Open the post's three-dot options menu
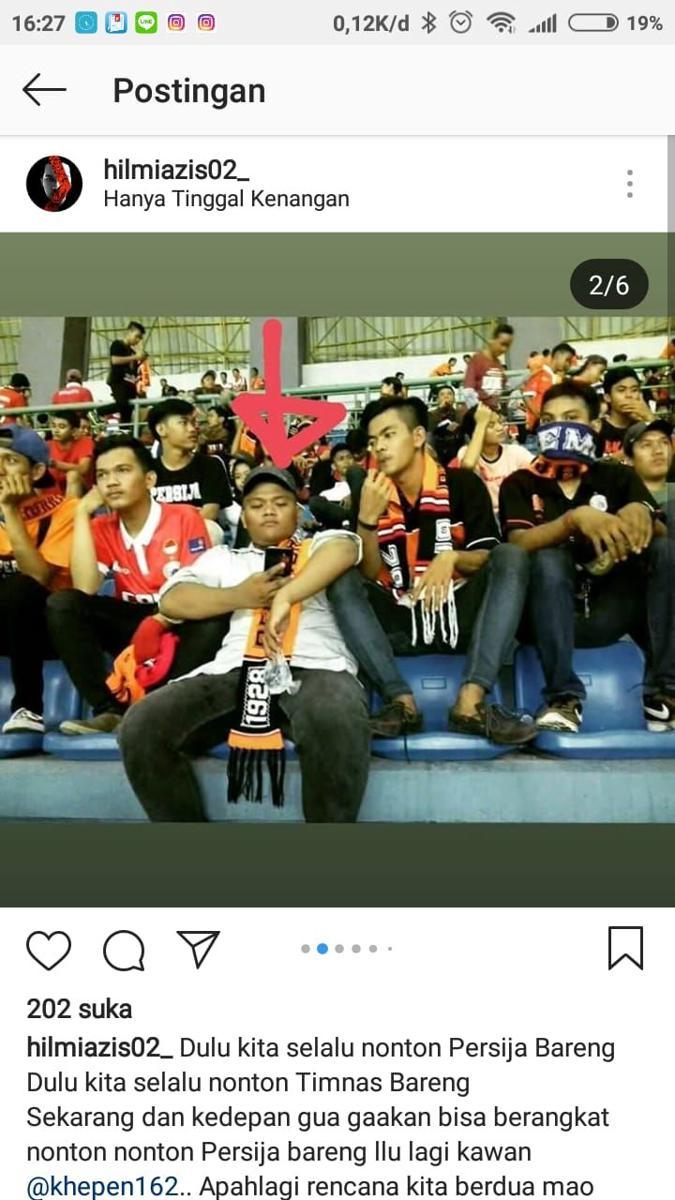675x1200 pixels. 629,184
